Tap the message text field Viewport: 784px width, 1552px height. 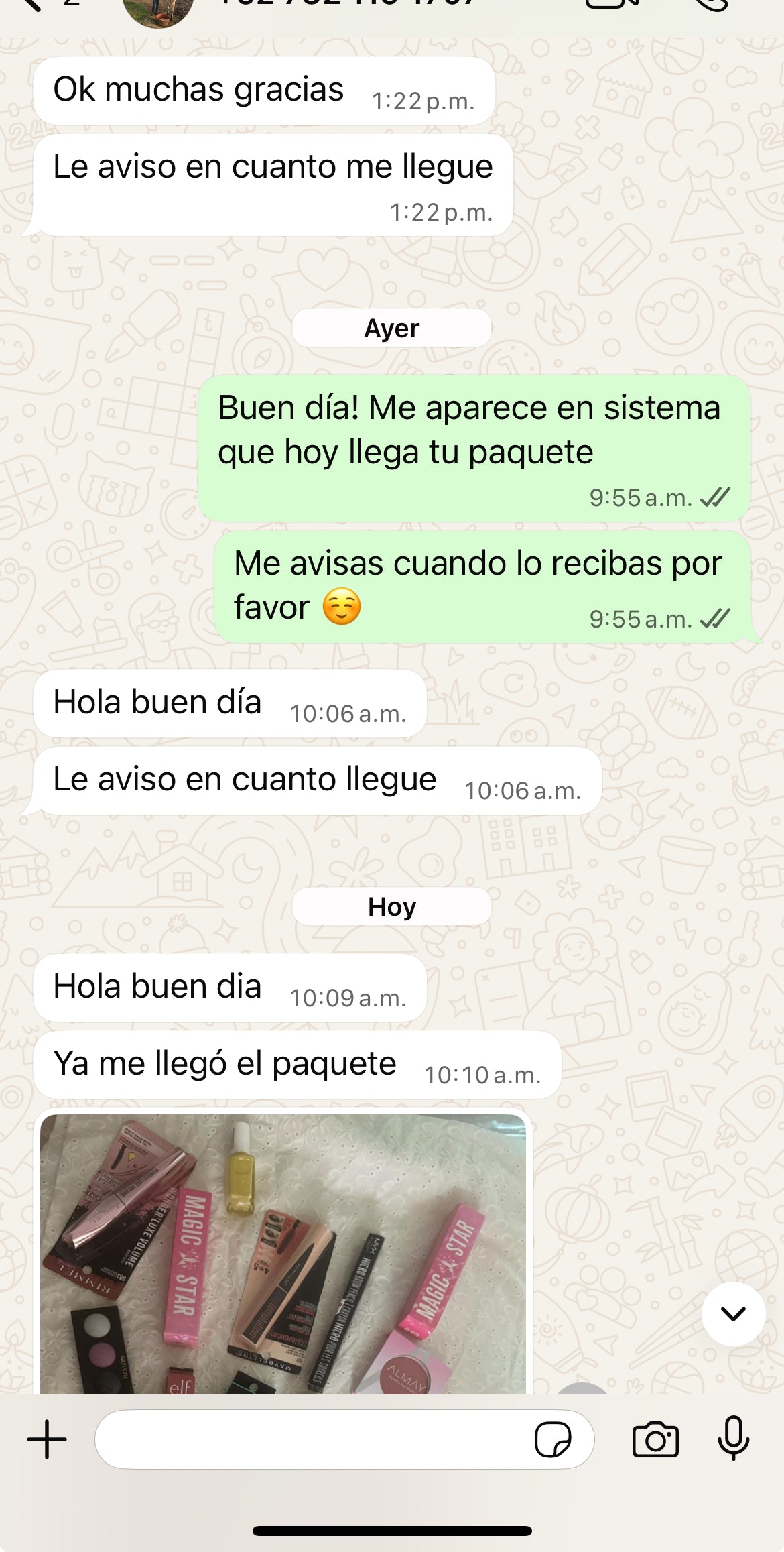click(312, 1439)
